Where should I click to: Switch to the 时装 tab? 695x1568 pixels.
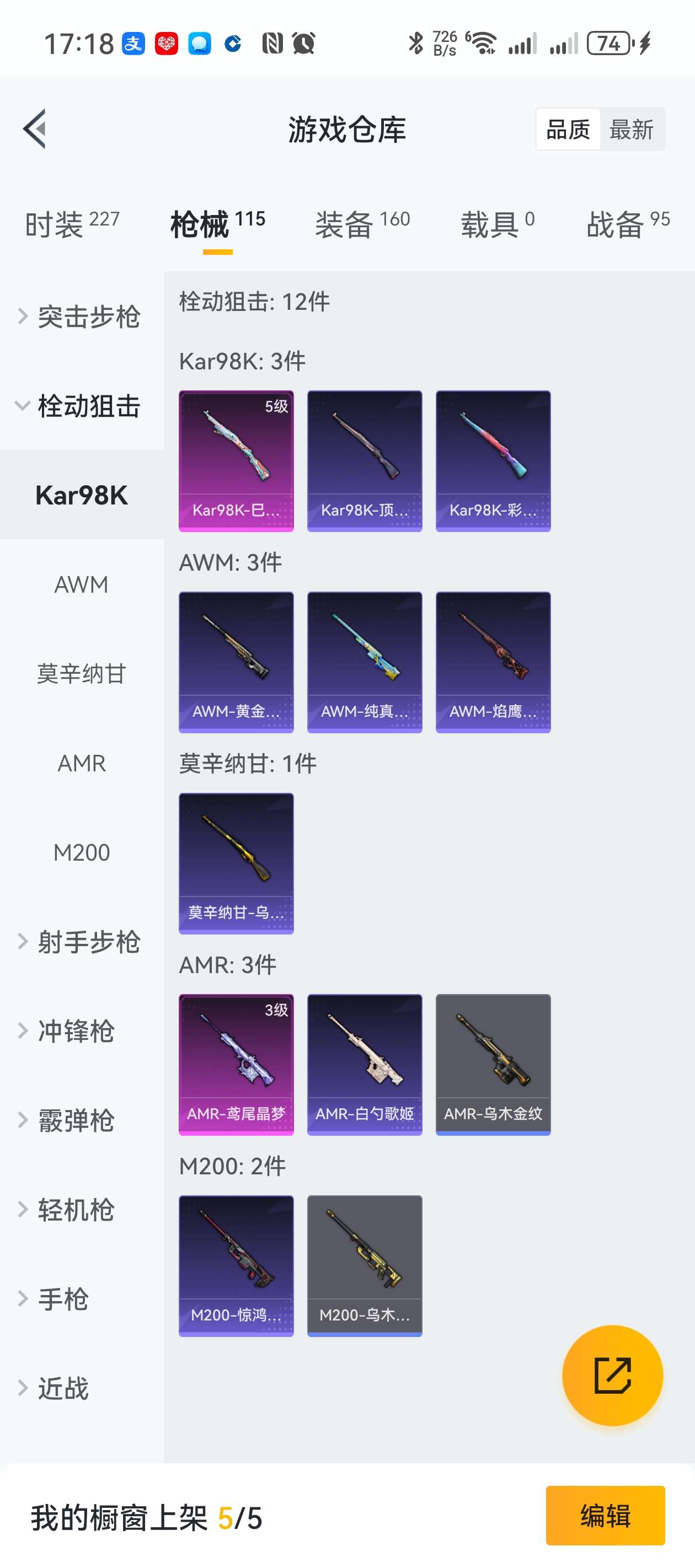click(72, 224)
